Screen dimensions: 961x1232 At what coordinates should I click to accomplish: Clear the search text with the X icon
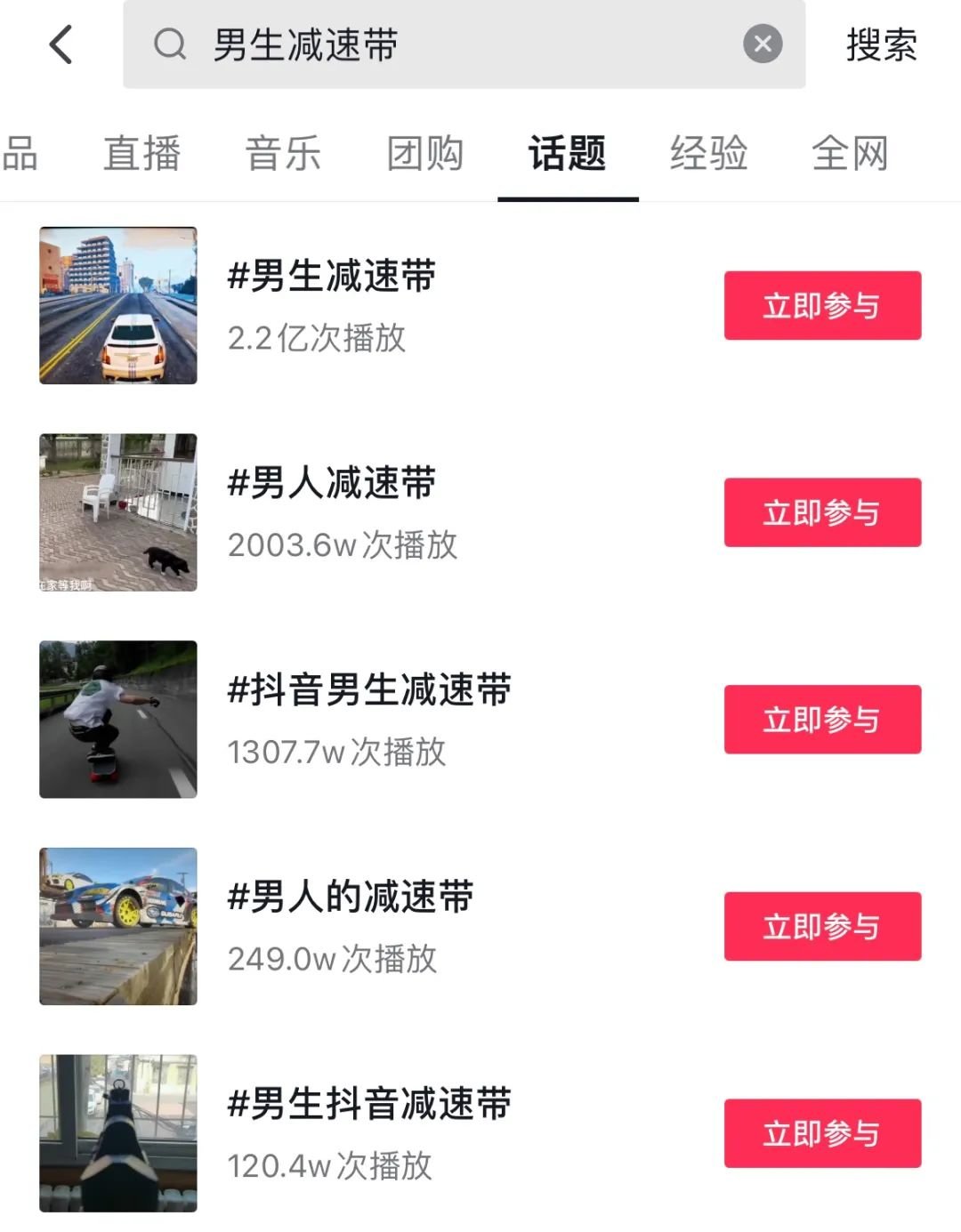(x=763, y=44)
